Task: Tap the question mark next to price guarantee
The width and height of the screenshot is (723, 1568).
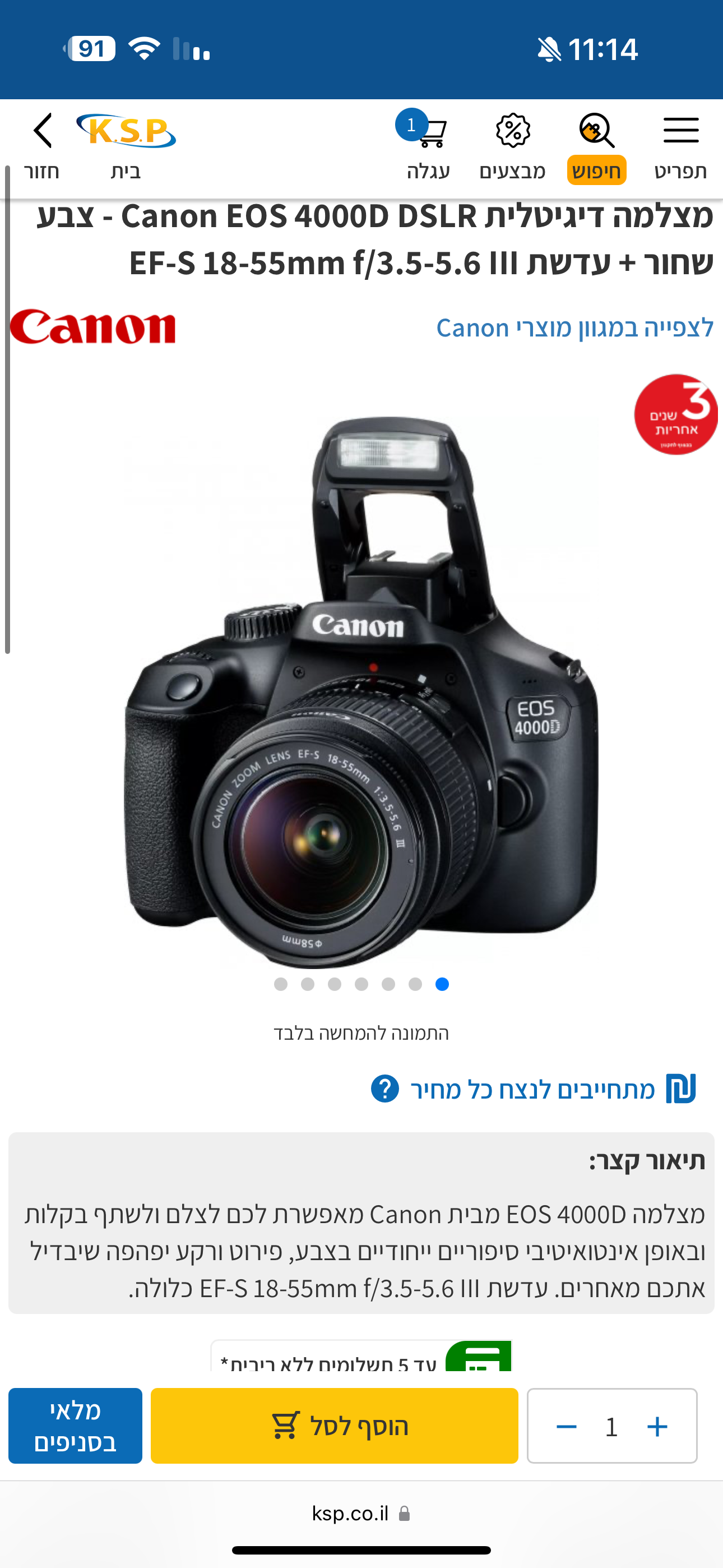Action: click(384, 1089)
